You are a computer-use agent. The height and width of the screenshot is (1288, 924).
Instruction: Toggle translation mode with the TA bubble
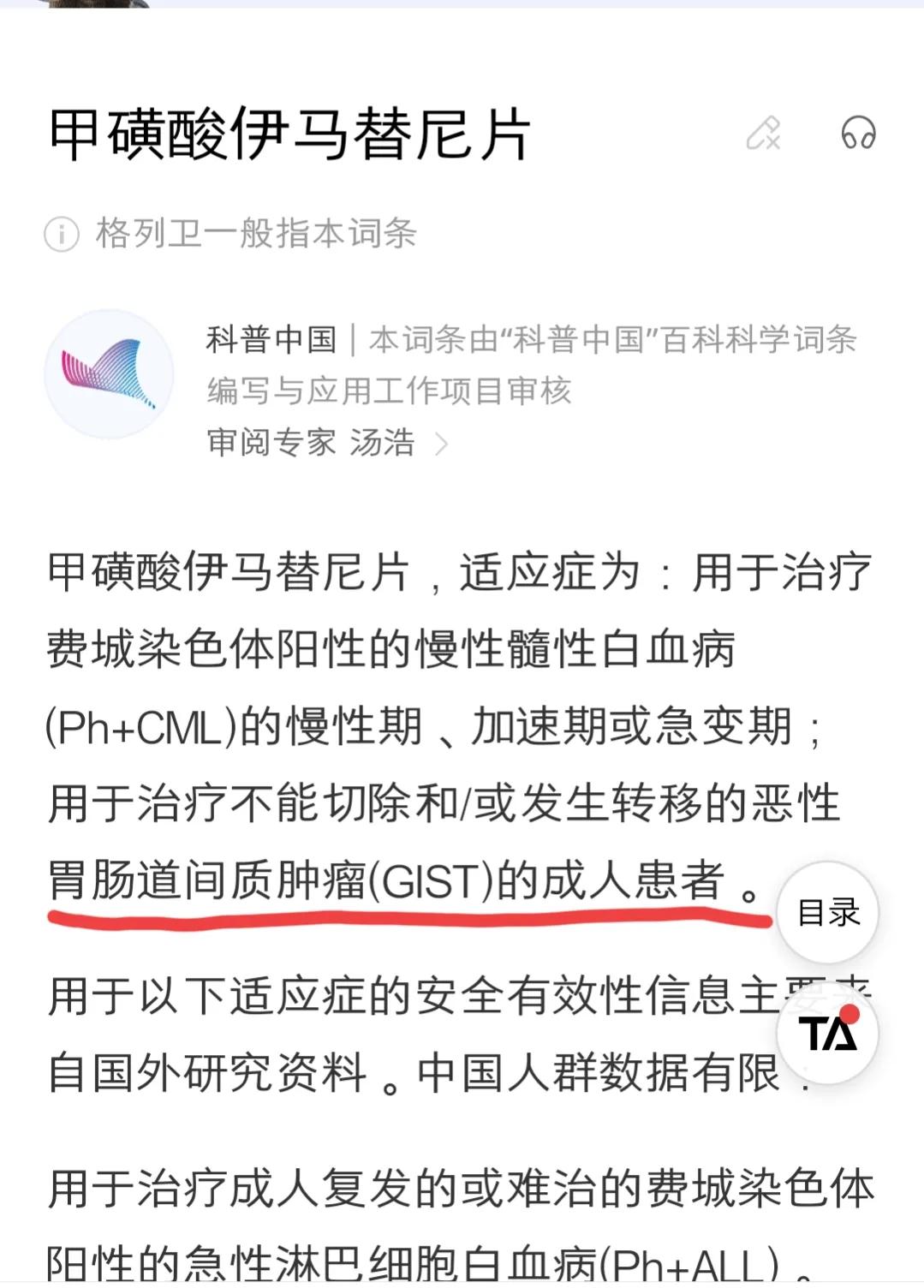[828, 1034]
